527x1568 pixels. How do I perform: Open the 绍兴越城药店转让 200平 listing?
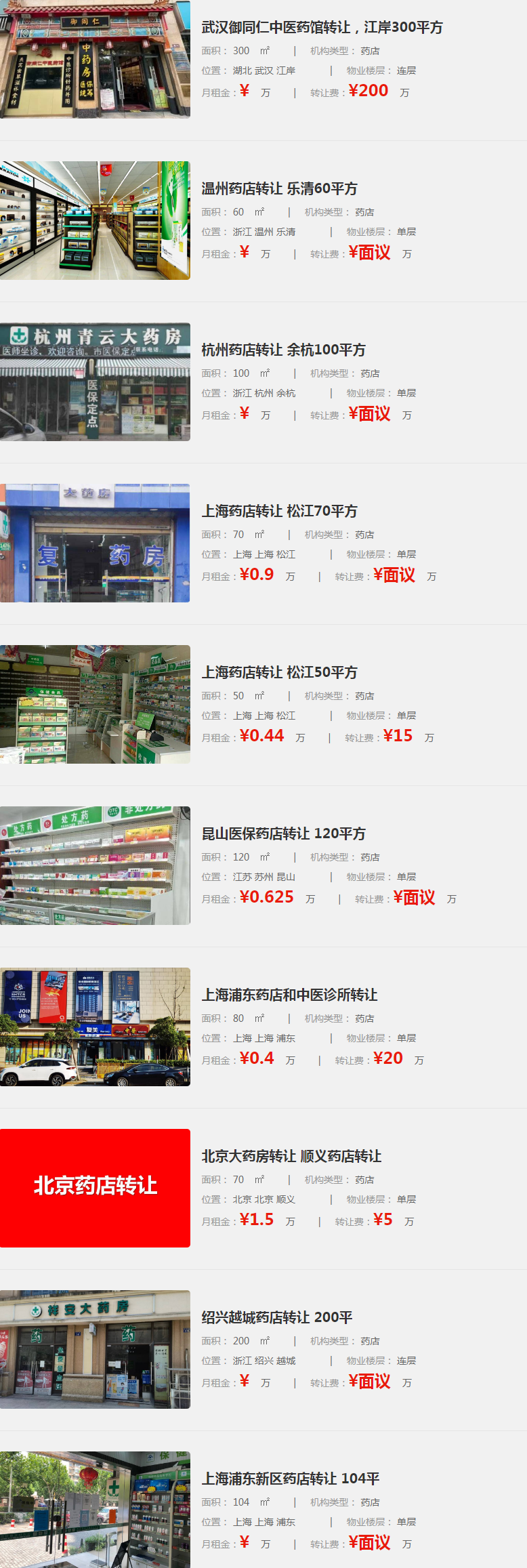(x=276, y=1318)
